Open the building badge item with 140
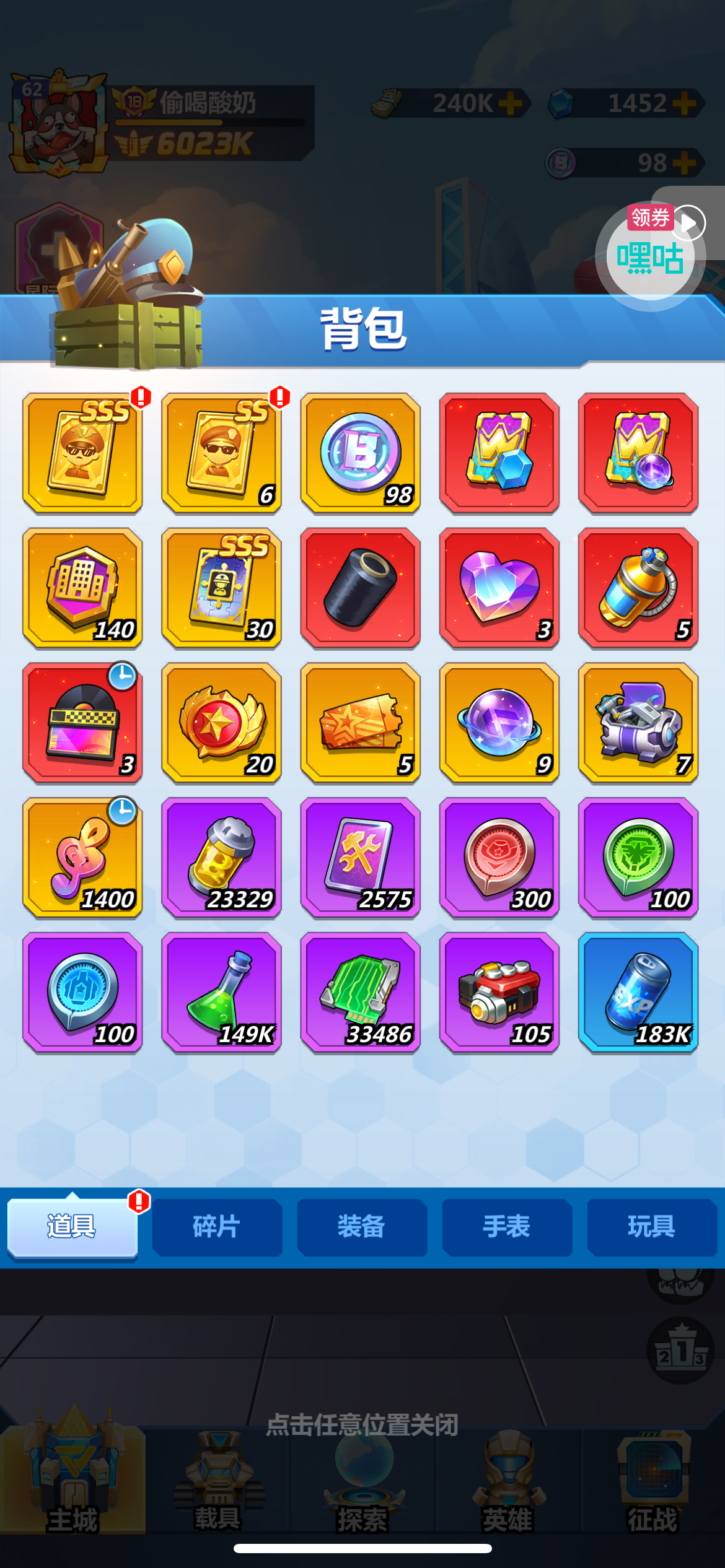This screenshot has width=725, height=1568. coord(82,588)
